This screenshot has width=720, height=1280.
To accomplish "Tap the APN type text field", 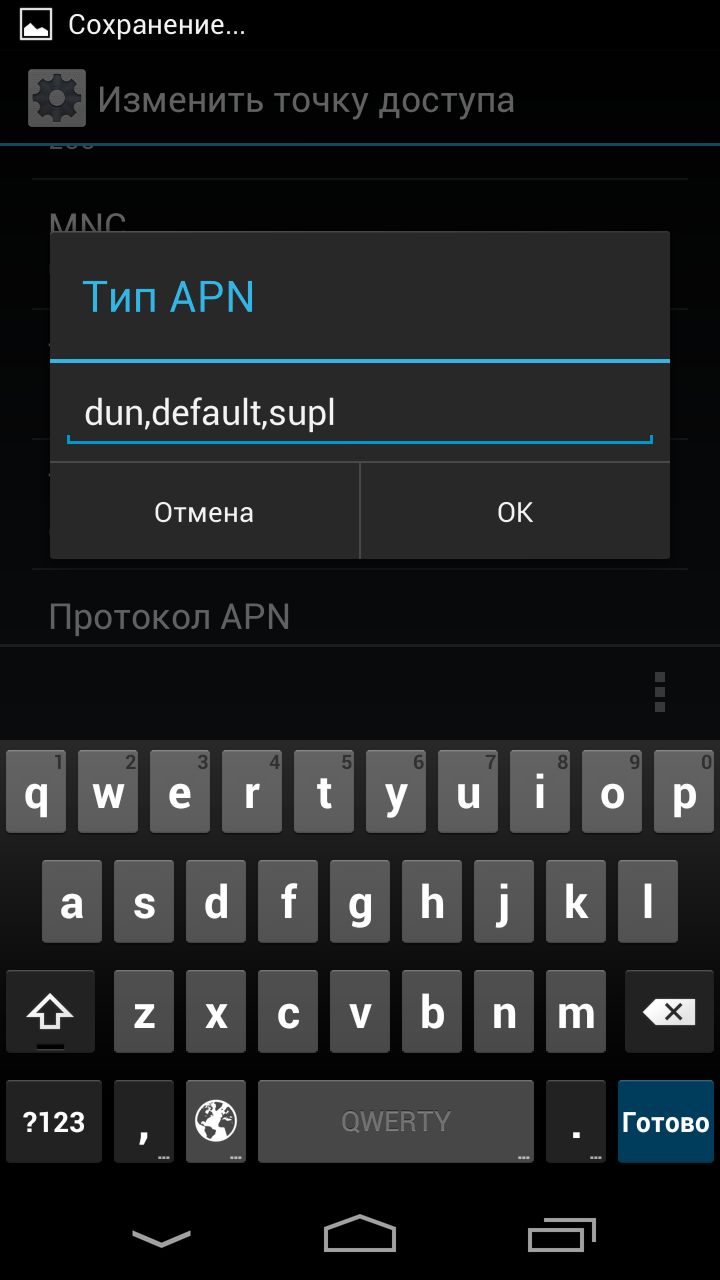I will tap(360, 413).
